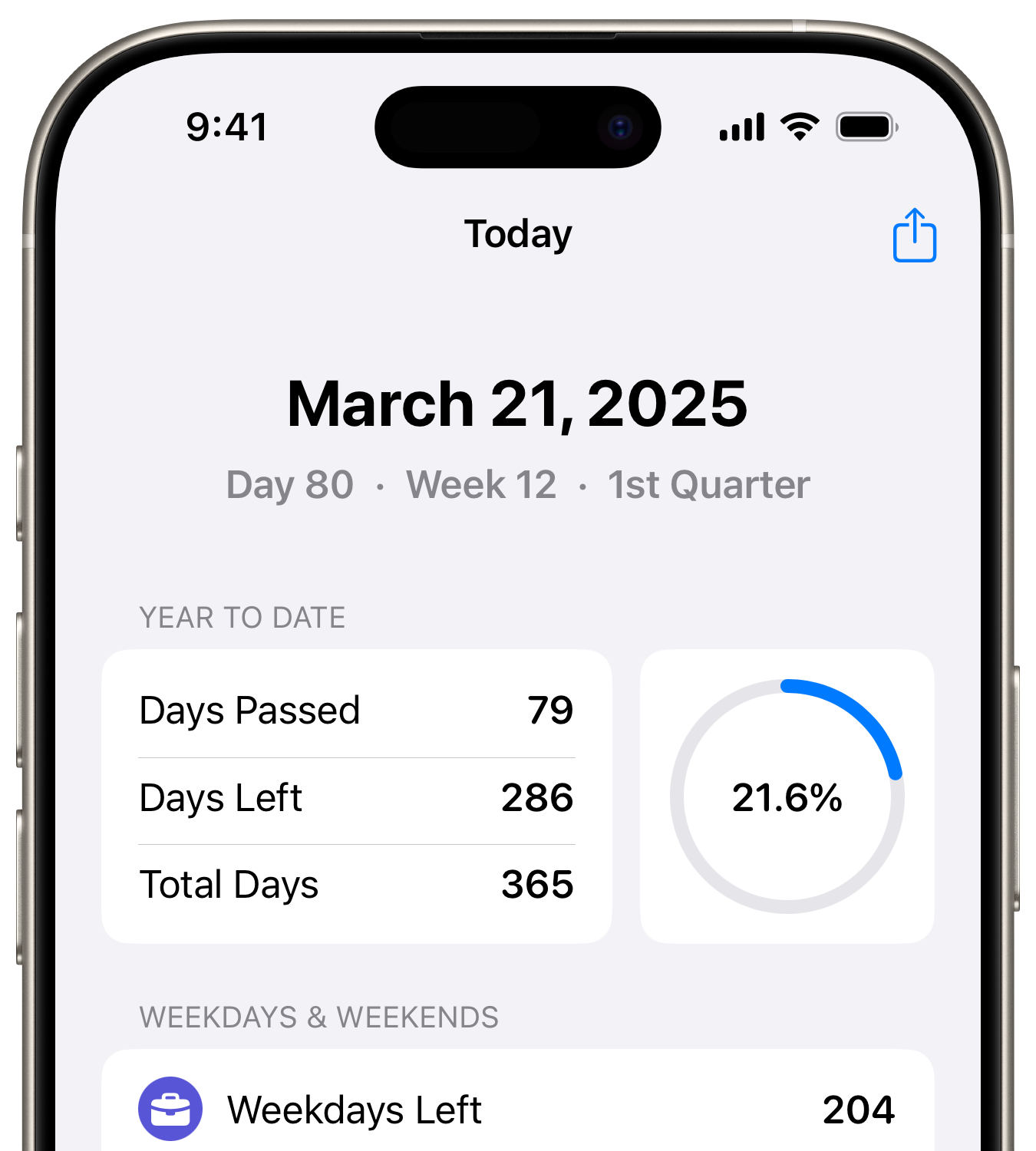The height and width of the screenshot is (1151, 1036).
Task: Select the Today tab at the top
Action: (518, 234)
